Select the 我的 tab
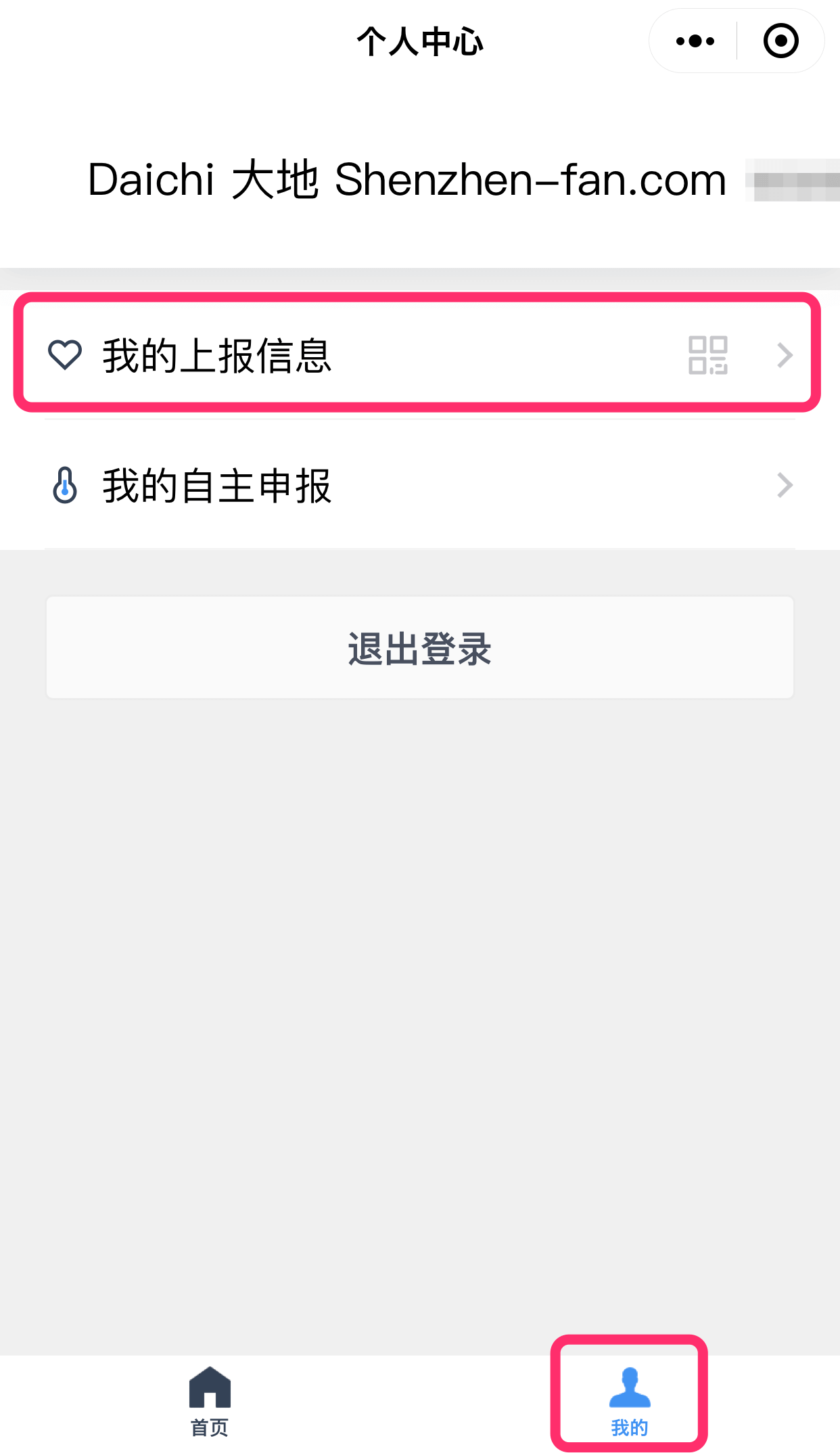840x1453 pixels. point(629,1402)
